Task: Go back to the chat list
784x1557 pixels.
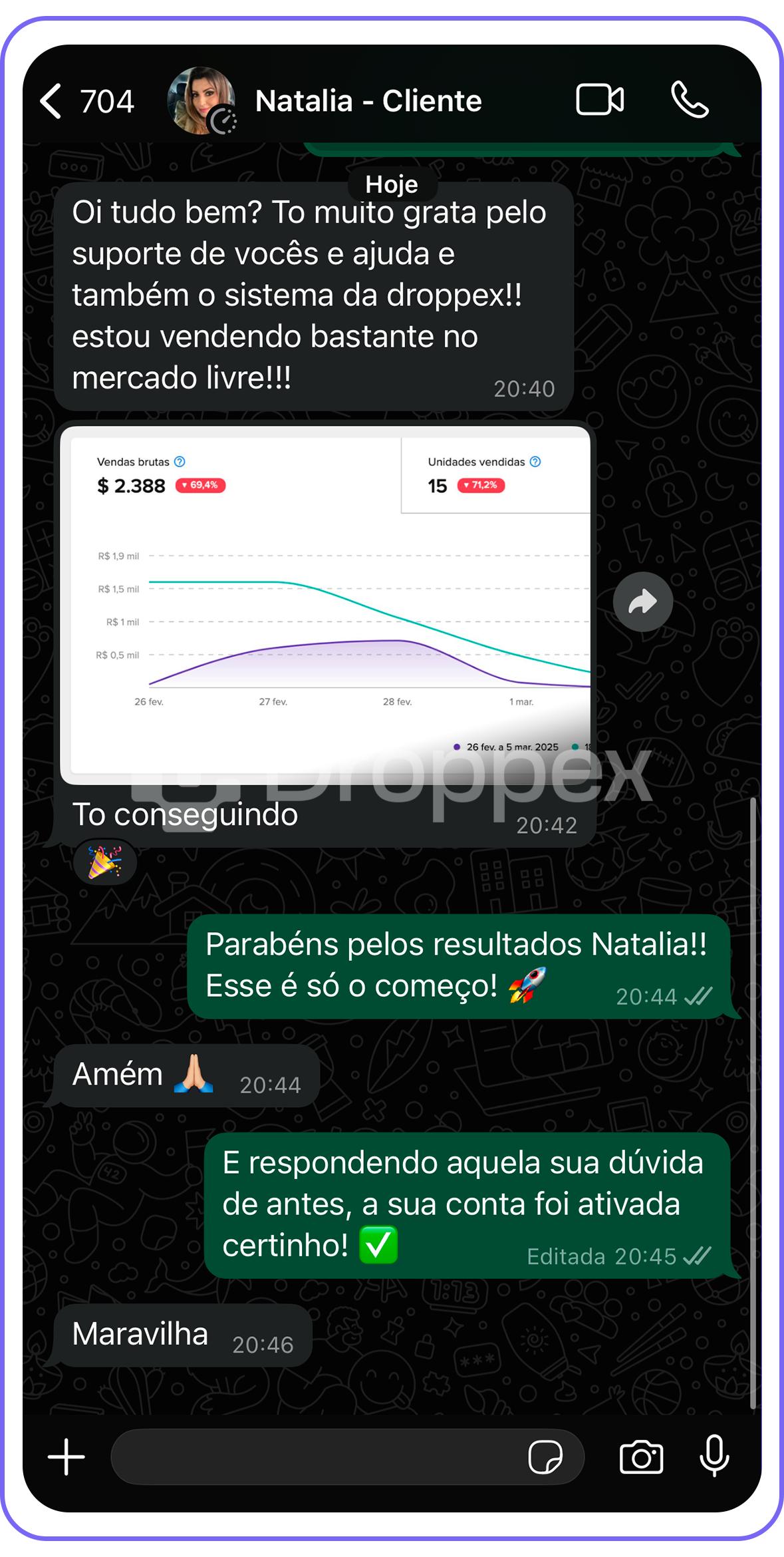Action: (x=52, y=102)
